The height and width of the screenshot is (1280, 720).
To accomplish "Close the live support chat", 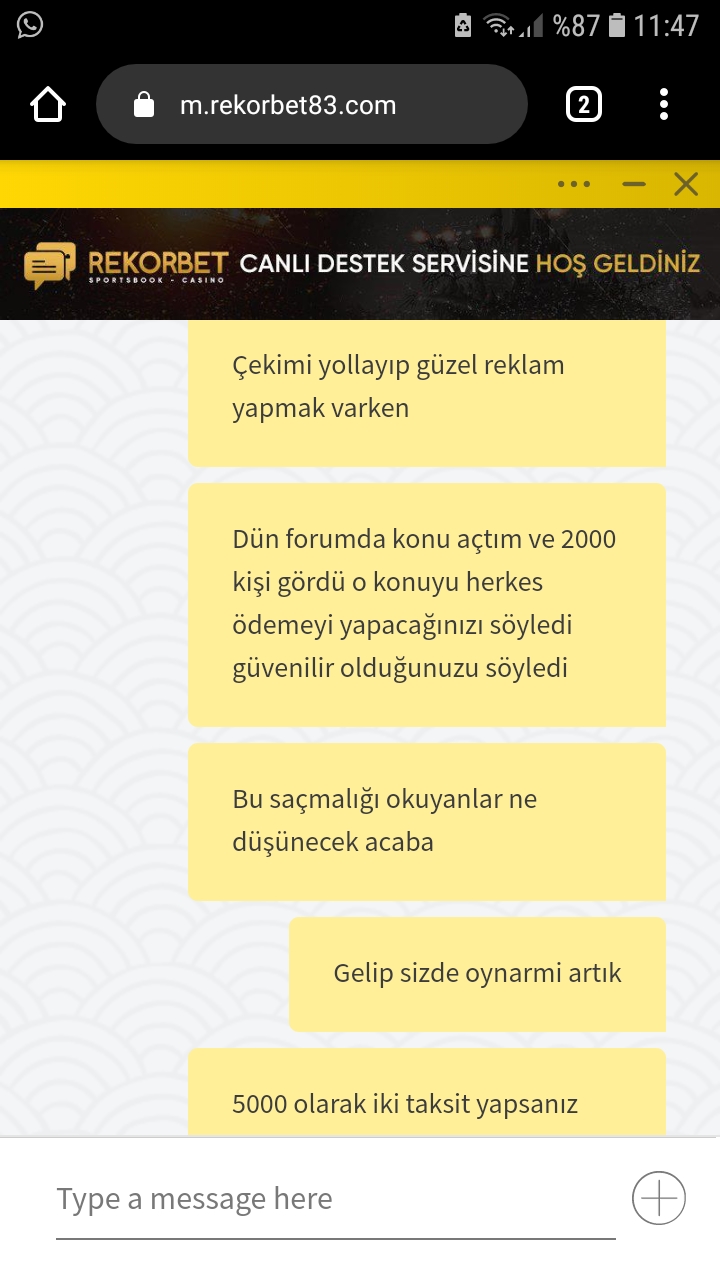I will (686, 184).
